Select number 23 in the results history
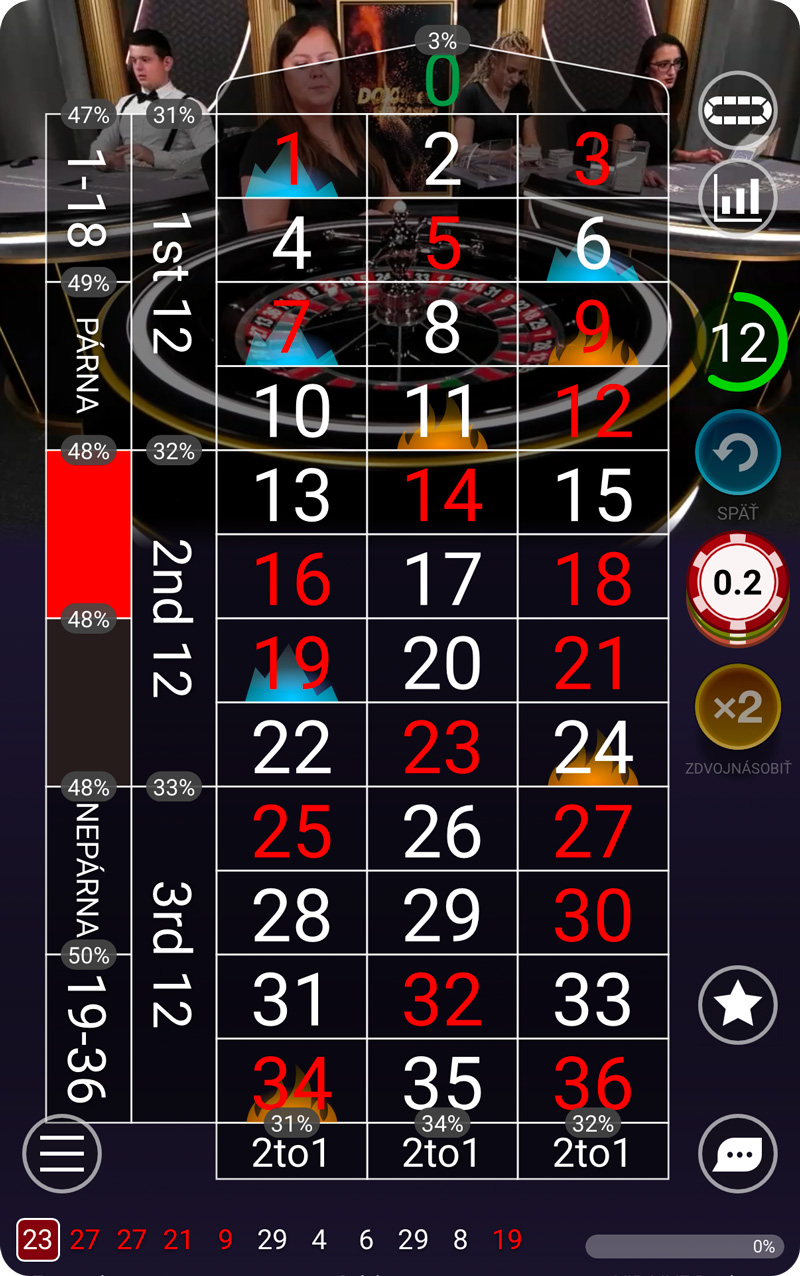Screen dimensions: 800x1276 38,1238
